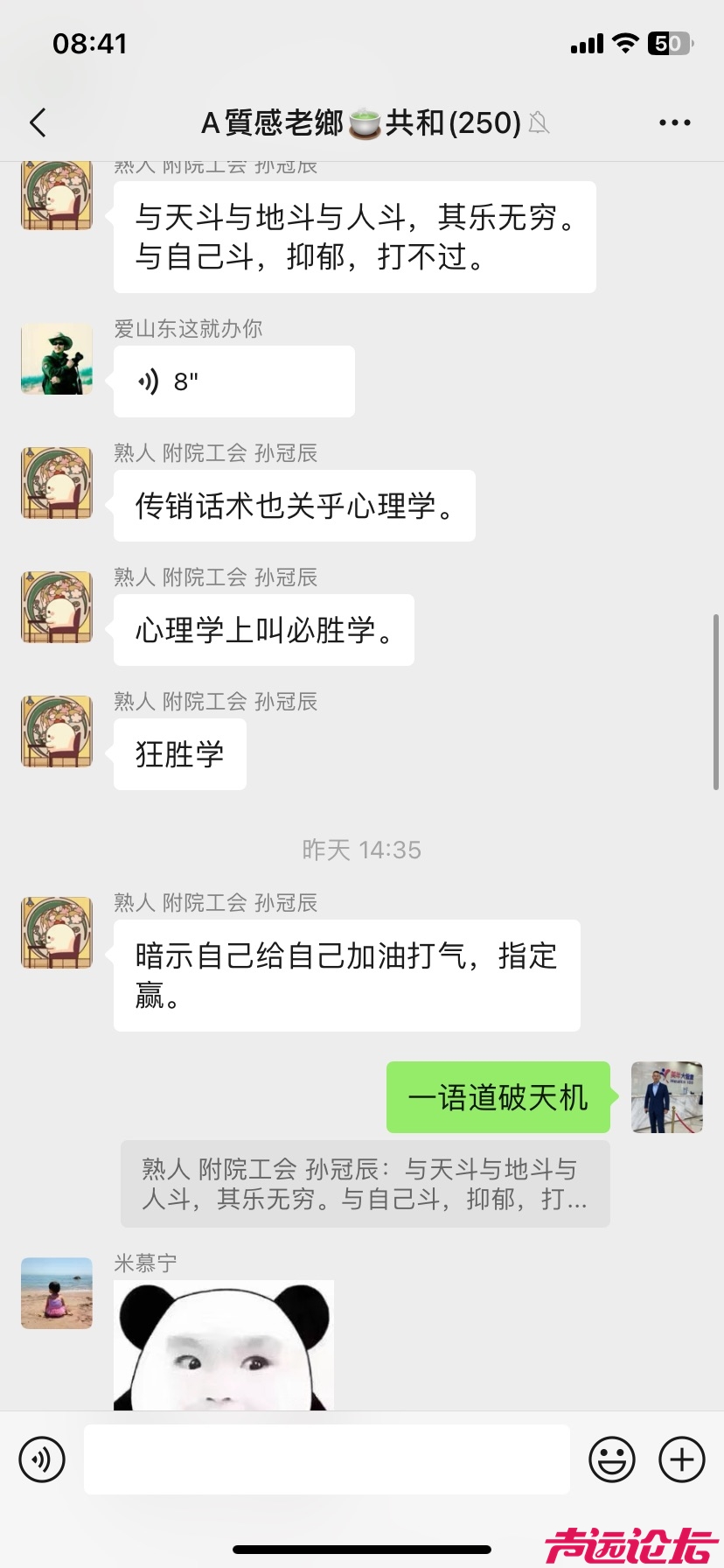Screen dimensions: 724x1568
Task: Open 爱山东这就办你's profile avatar
Action: click(57, 360)
